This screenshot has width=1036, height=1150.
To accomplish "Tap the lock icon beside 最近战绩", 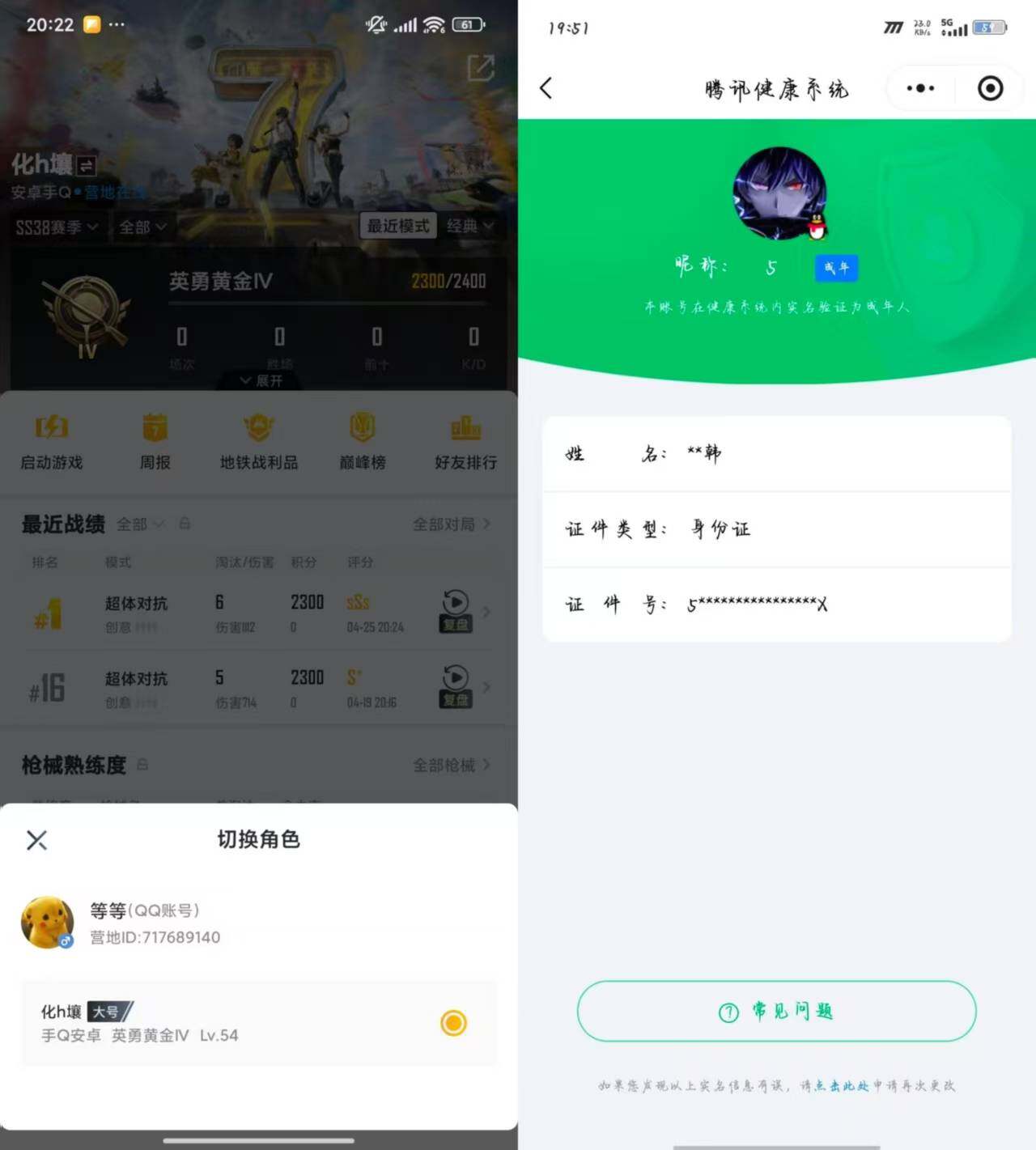I will pos(185,524).
